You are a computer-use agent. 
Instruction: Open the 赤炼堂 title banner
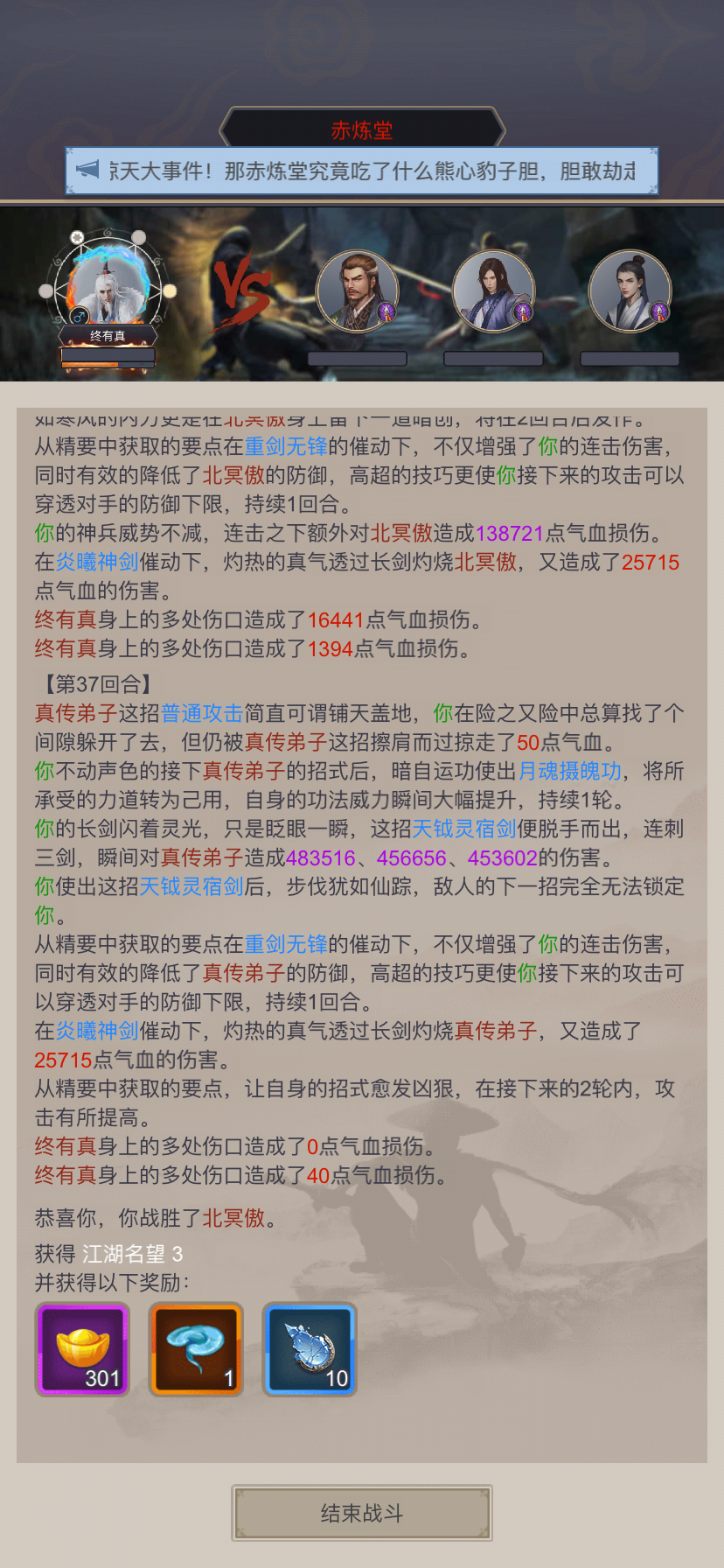point(362,129)
